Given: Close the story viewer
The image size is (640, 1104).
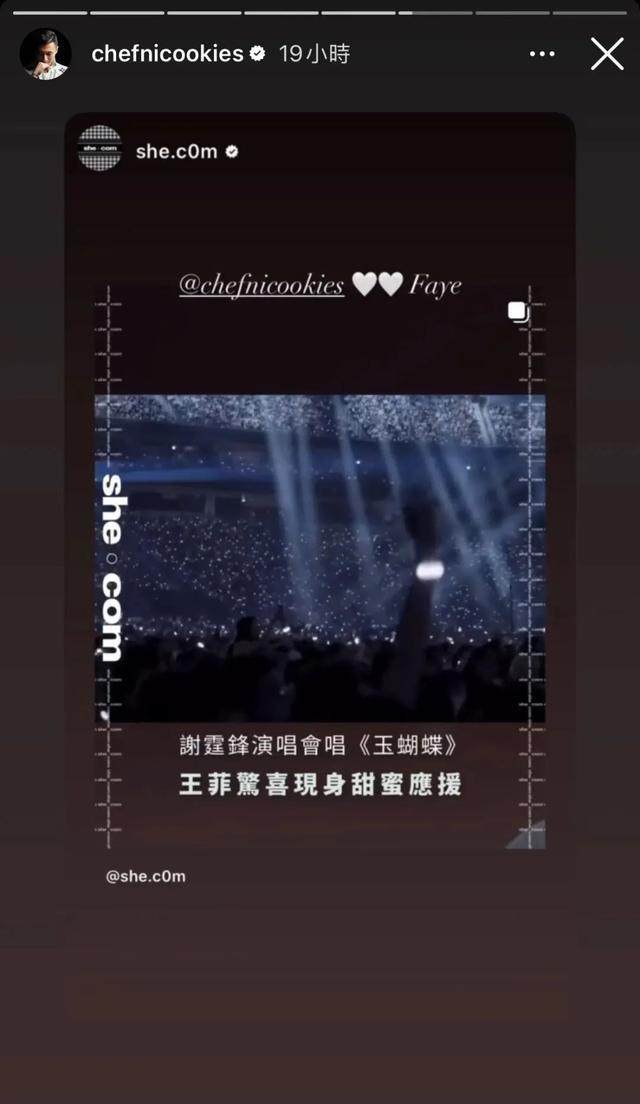Looking at the screenshot, I should [x=607, y=54].
